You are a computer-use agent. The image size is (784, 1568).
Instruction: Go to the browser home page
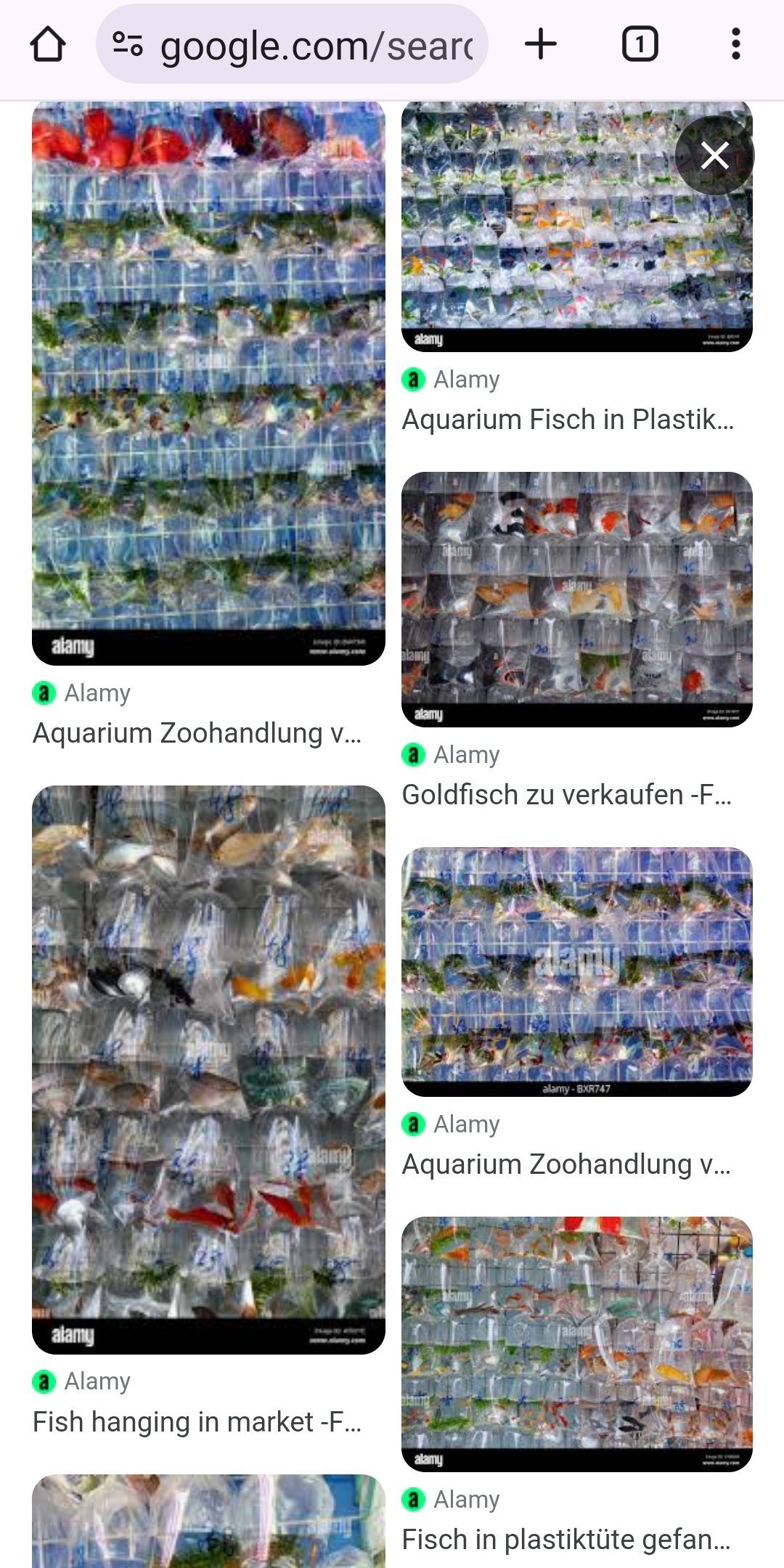click(x=48, y=44)
